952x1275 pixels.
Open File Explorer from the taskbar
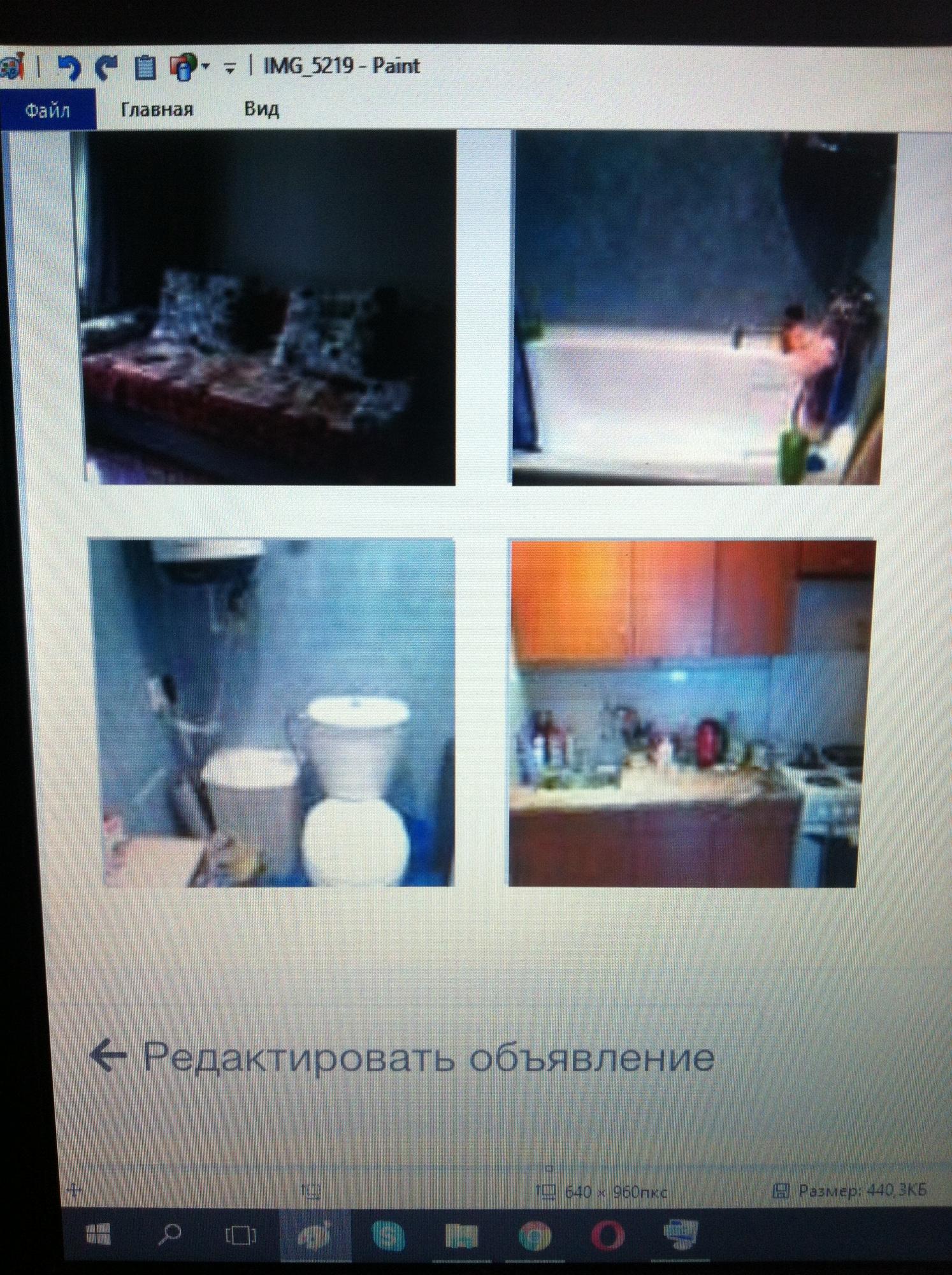[x=463, y=1235]
